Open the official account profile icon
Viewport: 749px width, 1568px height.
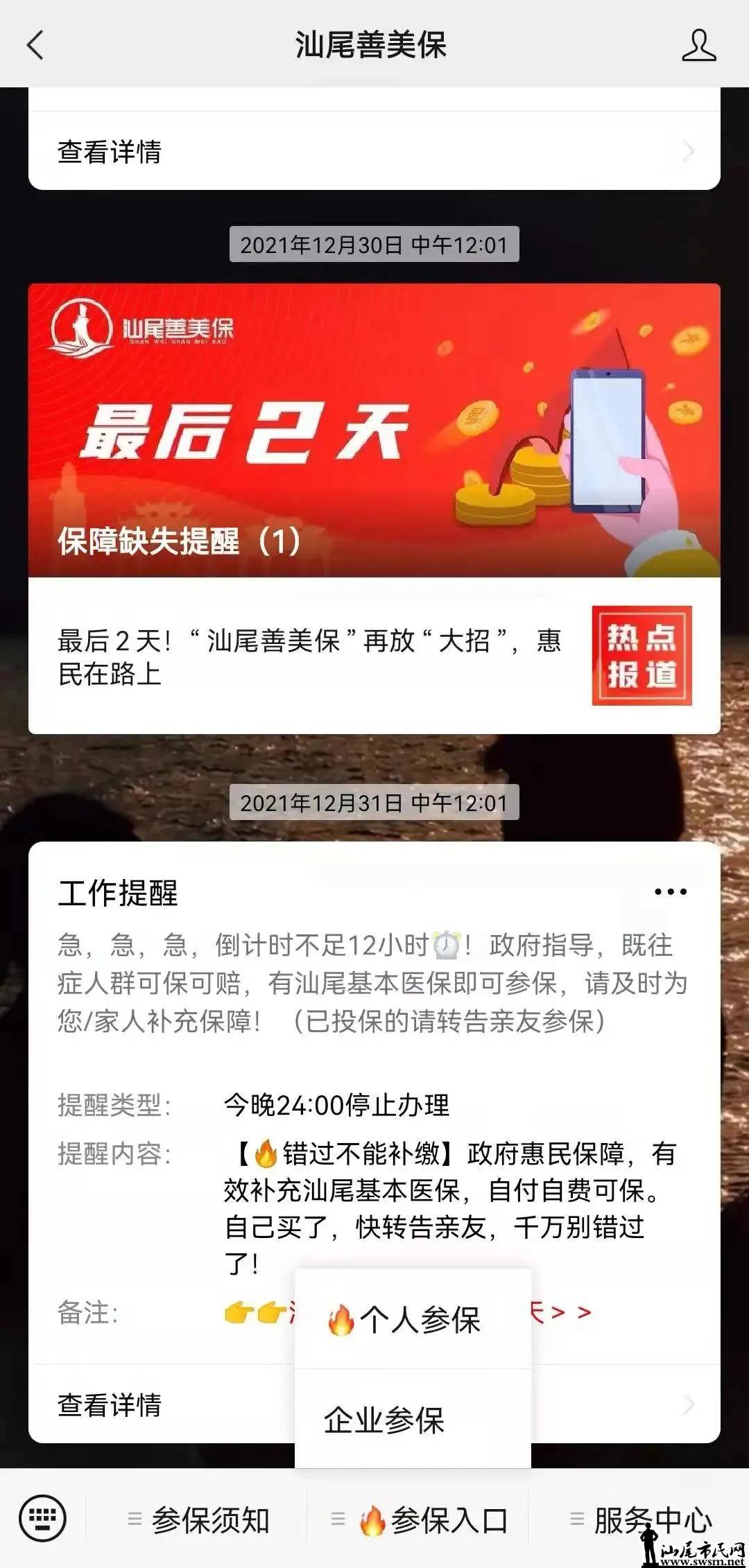point(698,45)
